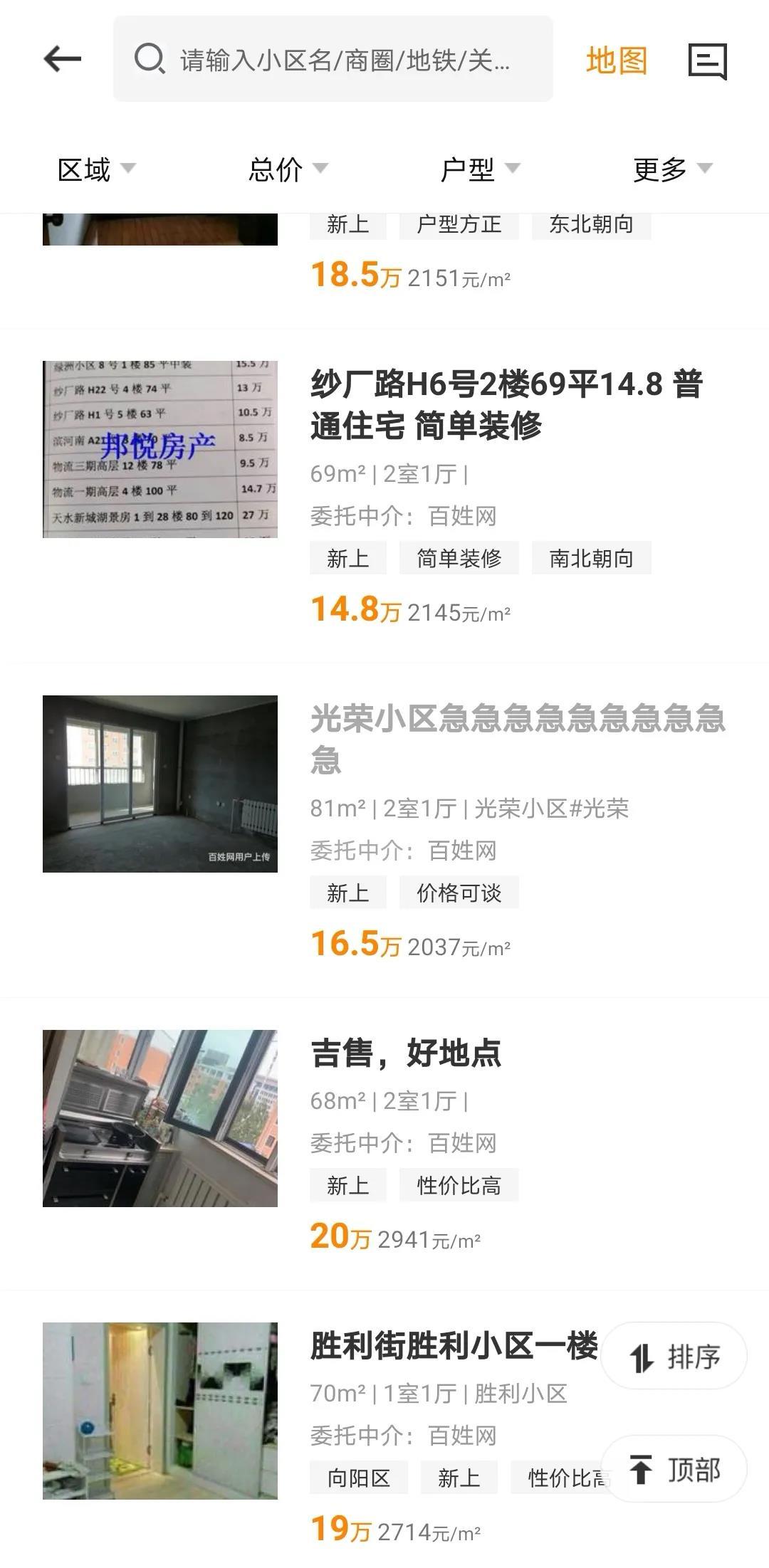Image resolution: width=769 pixels, height=1568 pixels.
Task: Open the 胜利街胜利小区一楼 listing
Action: click(x=453, y=1347)
